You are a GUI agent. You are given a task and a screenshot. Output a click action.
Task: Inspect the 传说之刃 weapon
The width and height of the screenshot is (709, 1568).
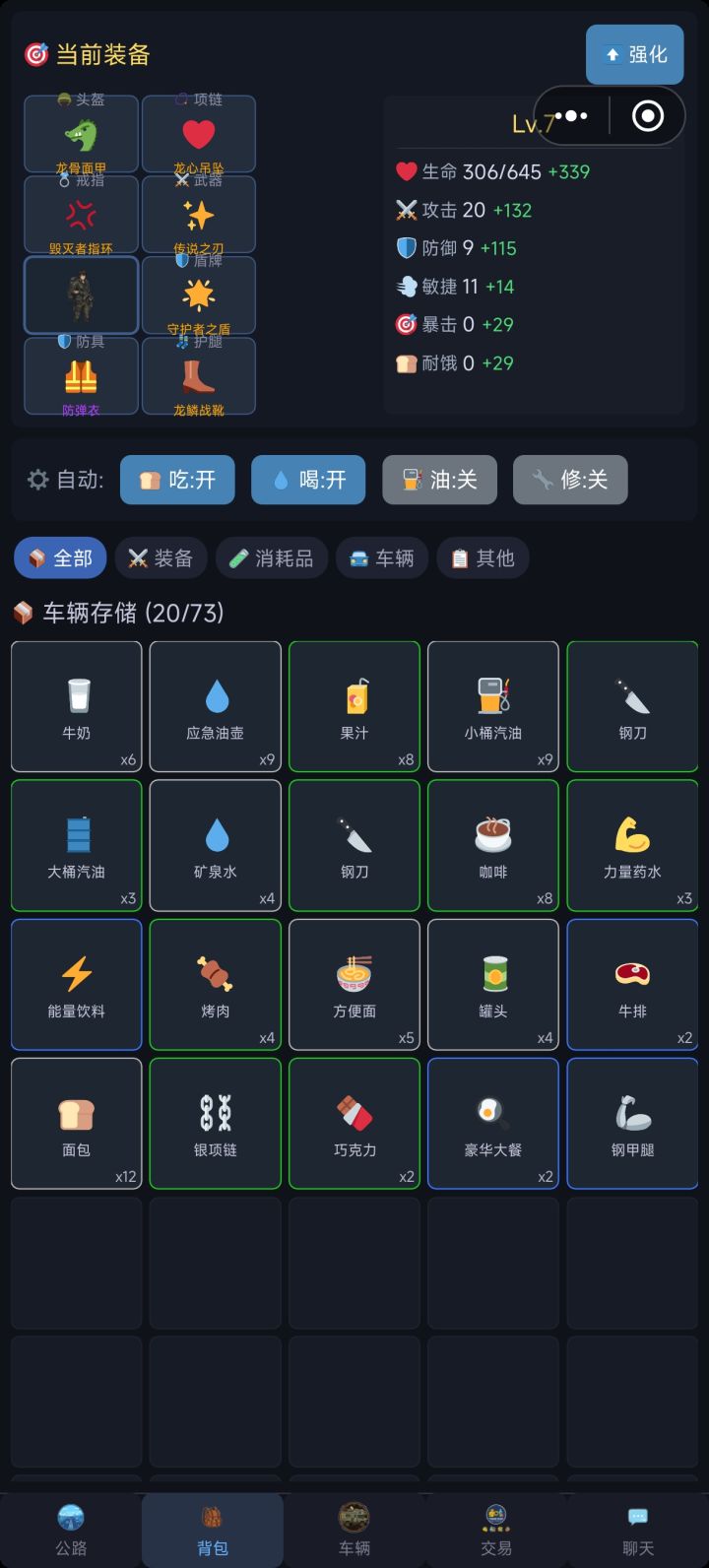[x=199, y=214]
